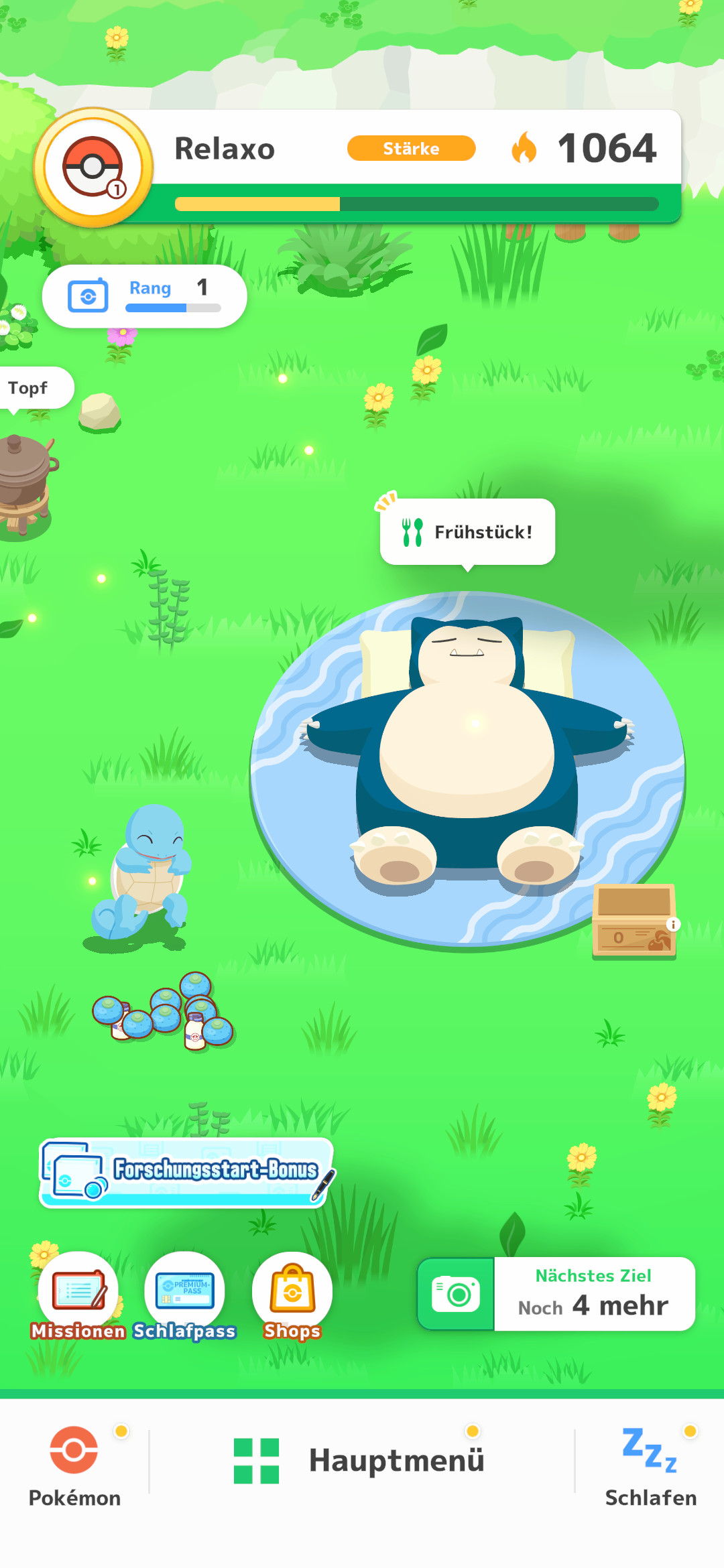Viewport: 724px width, 1568px height.
Task: Tap Frühstück! bubble to feed Relaxo
Action: click(467, 532)
